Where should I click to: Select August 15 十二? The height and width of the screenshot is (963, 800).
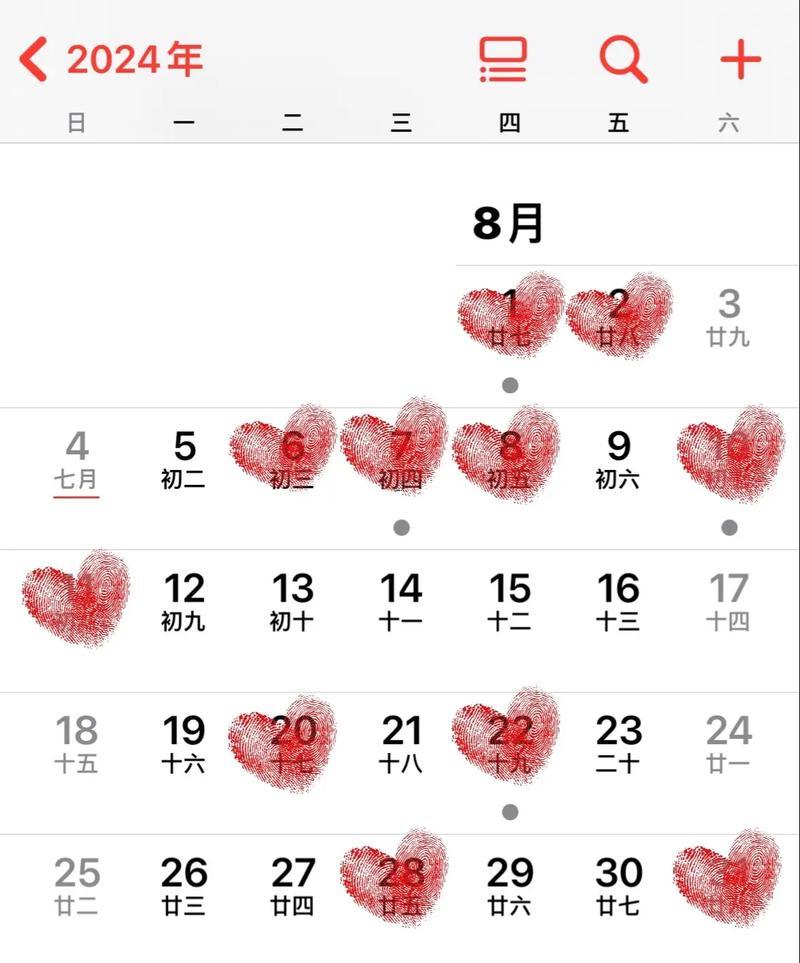coord(510,601)
